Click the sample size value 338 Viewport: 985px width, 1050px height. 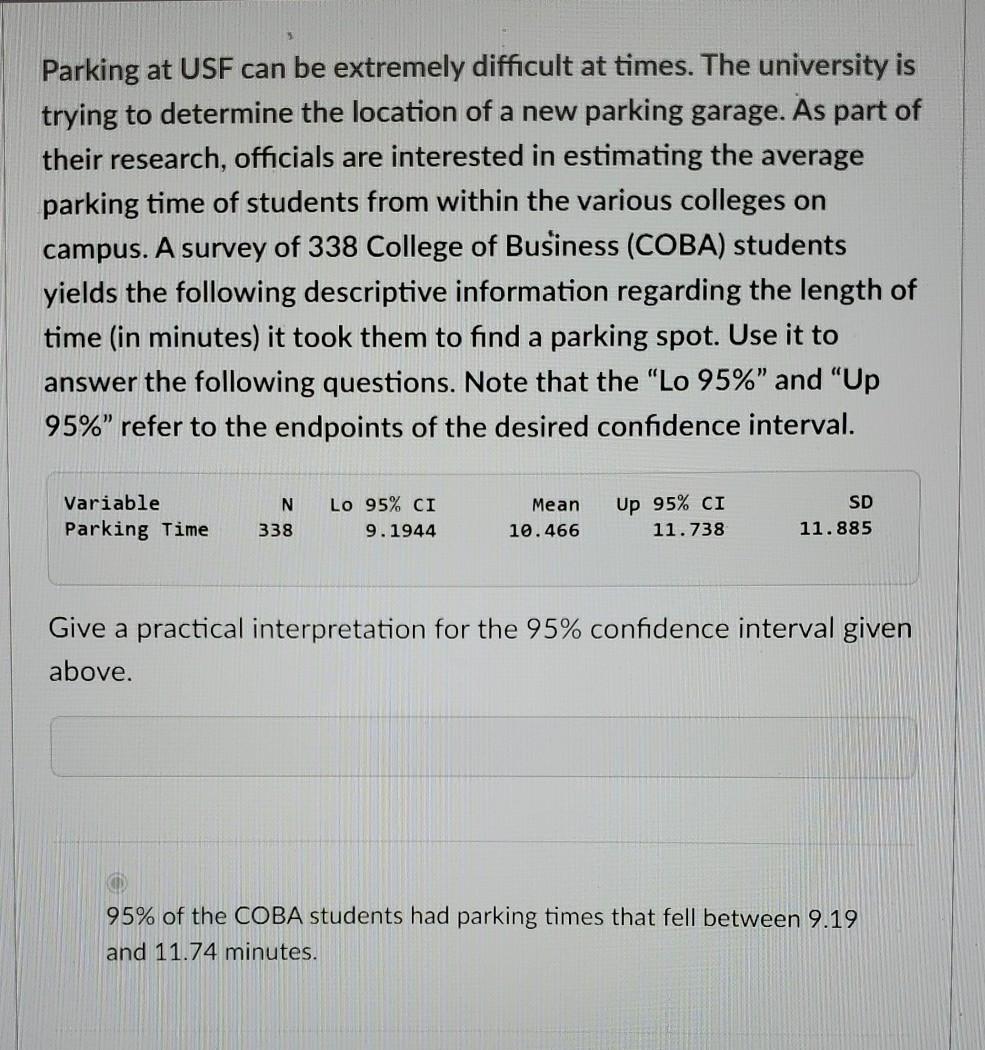coord(274,530)
